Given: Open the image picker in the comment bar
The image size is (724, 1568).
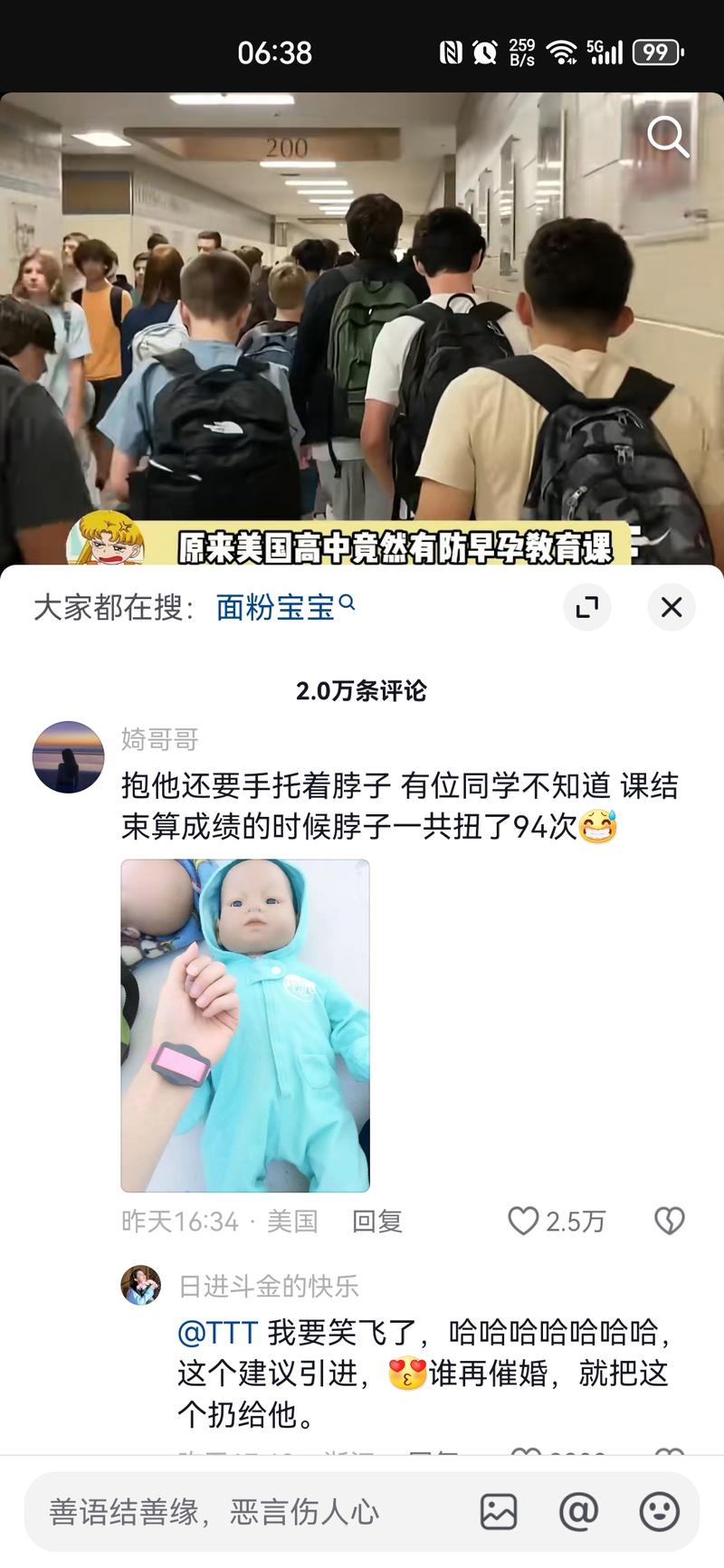Looking at the screenshot, I should 498,1511.
